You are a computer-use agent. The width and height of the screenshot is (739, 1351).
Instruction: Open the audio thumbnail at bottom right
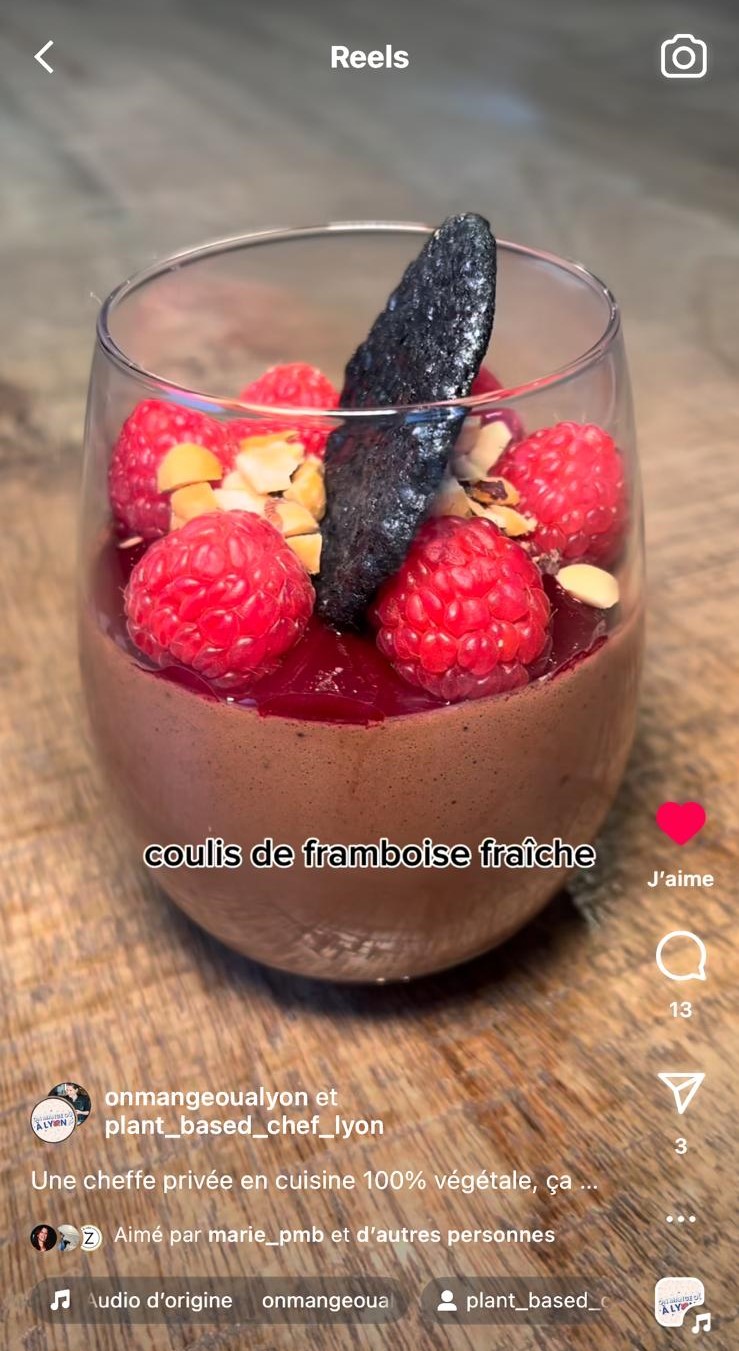[680, 1301]
